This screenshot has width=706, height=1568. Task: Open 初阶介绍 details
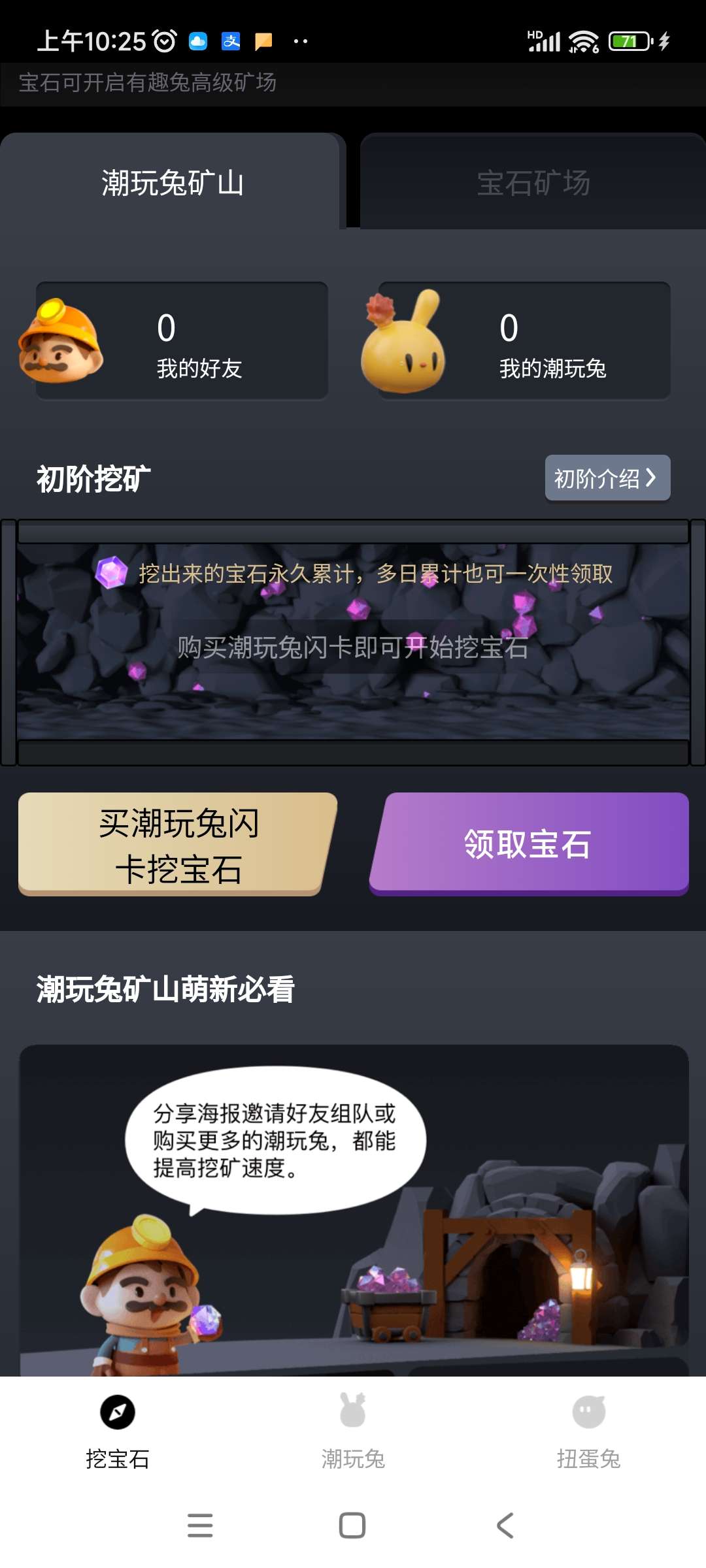[x=607, y=478]
